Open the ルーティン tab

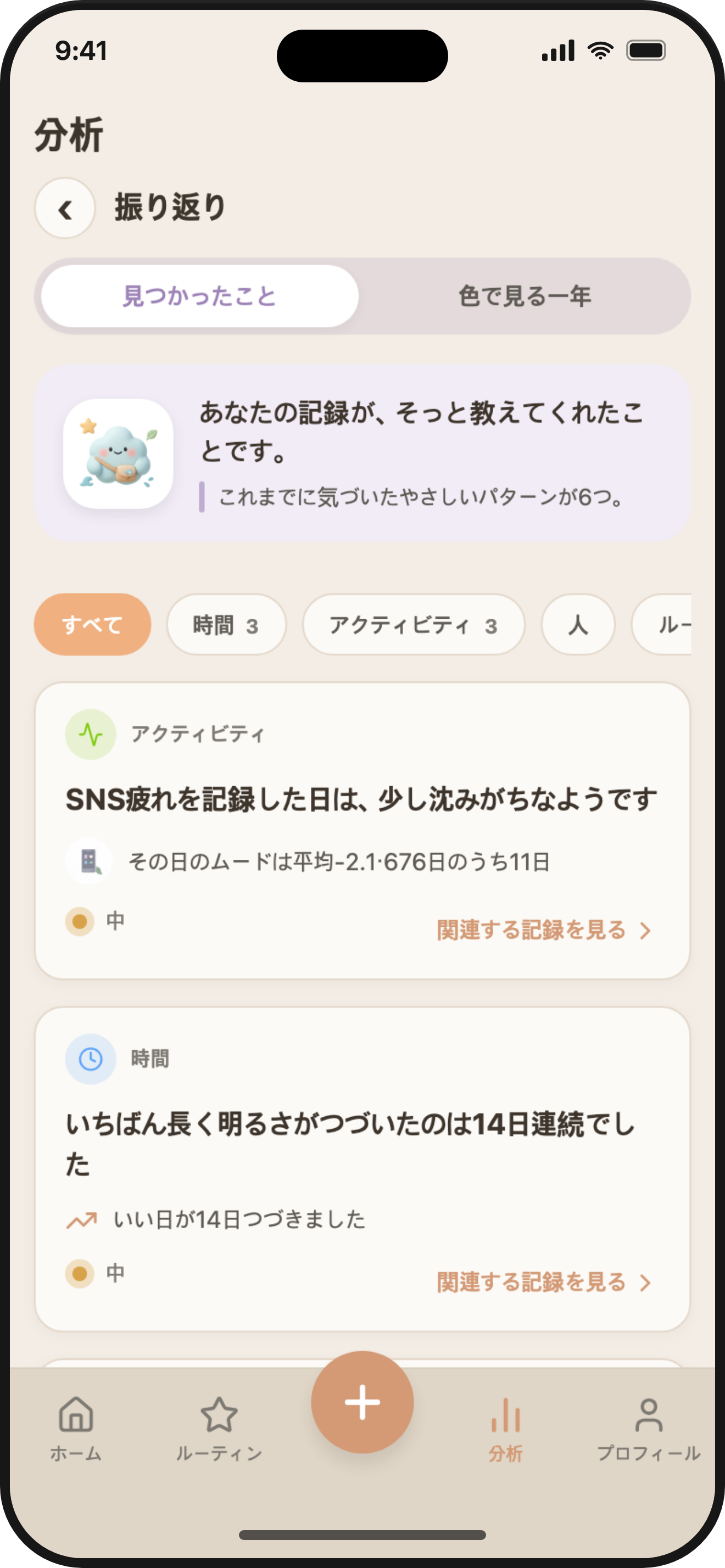point(219,1429)
